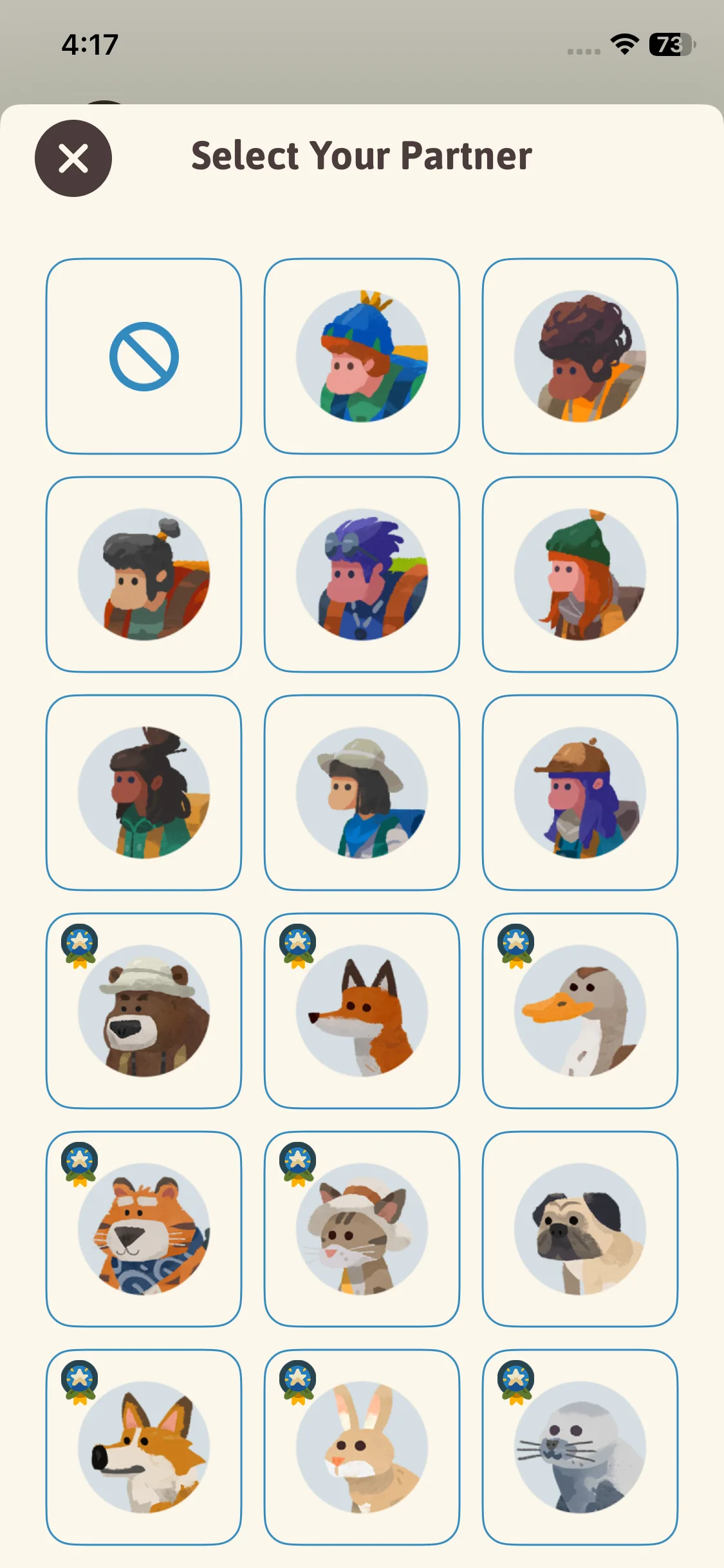Select the tiger partner
The width and height of the screenshot is (724, 1568).
(x=144, y=1229)
